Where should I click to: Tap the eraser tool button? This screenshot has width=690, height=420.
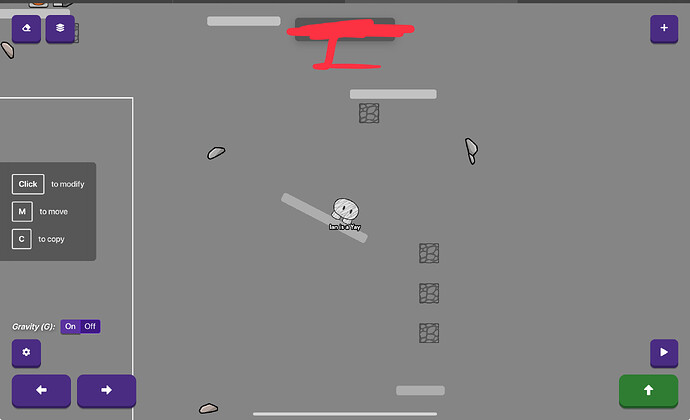(x=26, y=29)
